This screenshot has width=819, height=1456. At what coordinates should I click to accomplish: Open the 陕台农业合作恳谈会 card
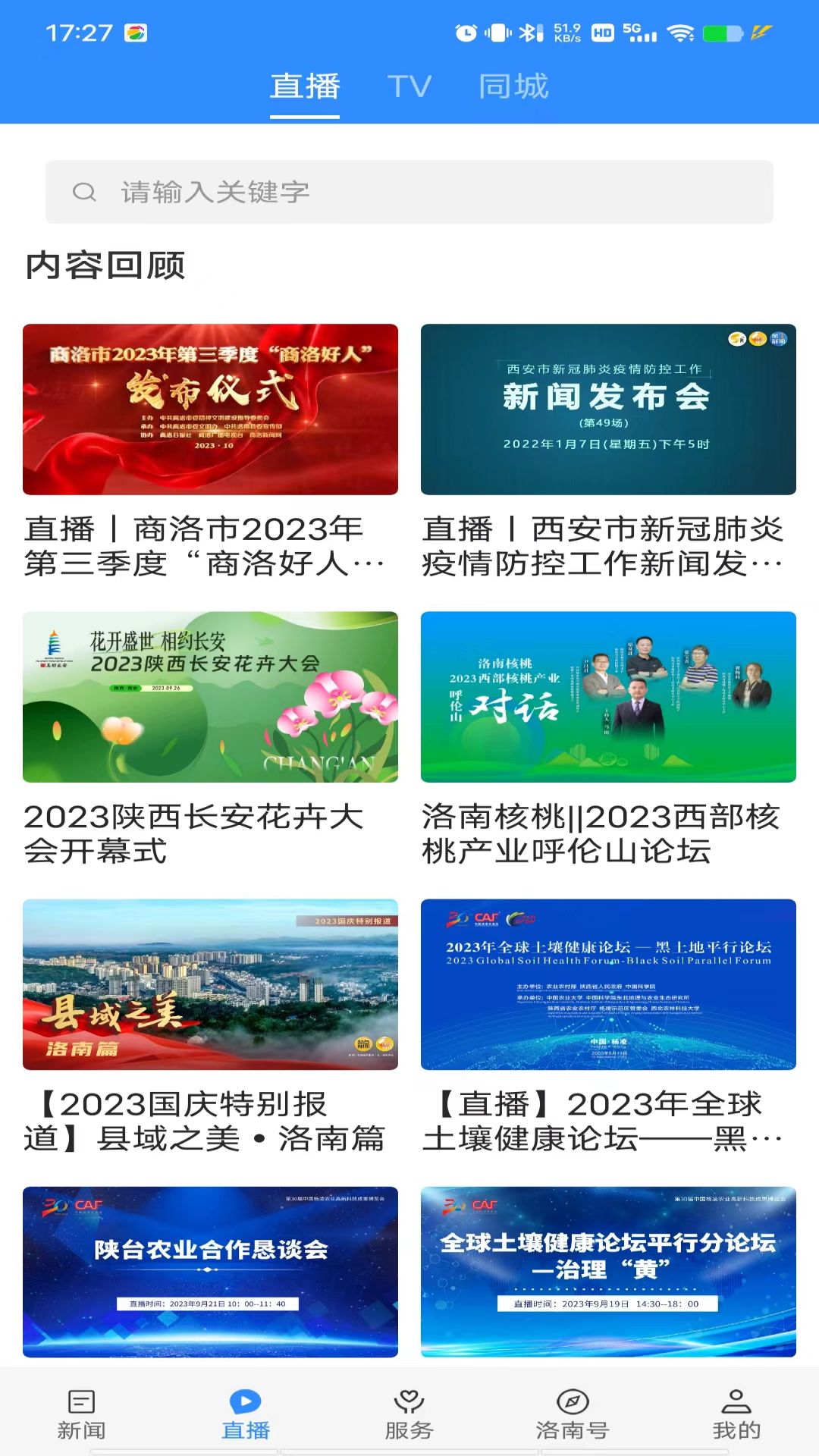pos(210,1272)
